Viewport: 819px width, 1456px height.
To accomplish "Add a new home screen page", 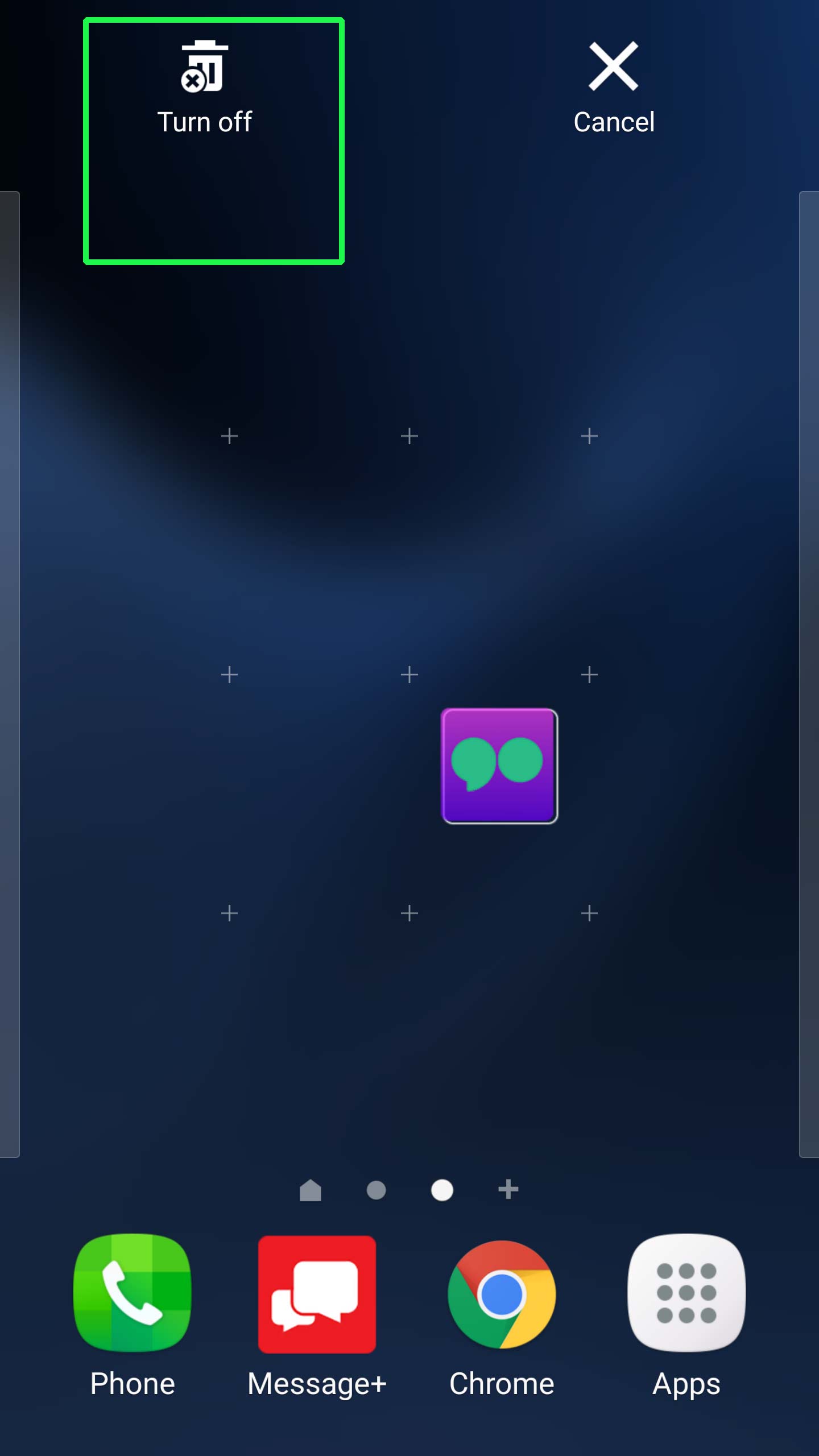I will coord(508,1189).
